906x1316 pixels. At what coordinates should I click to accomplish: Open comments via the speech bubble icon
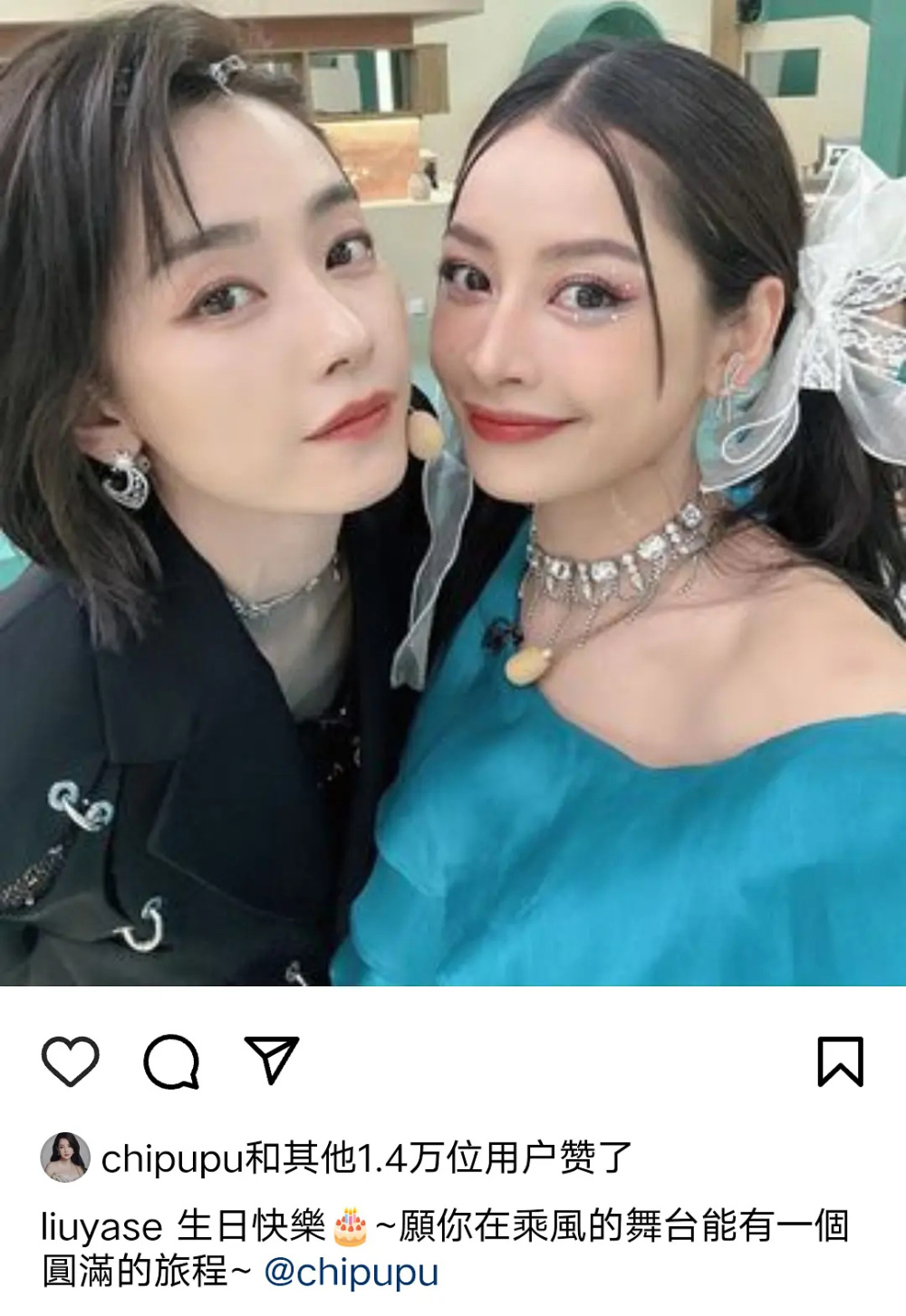(171, 1061)
